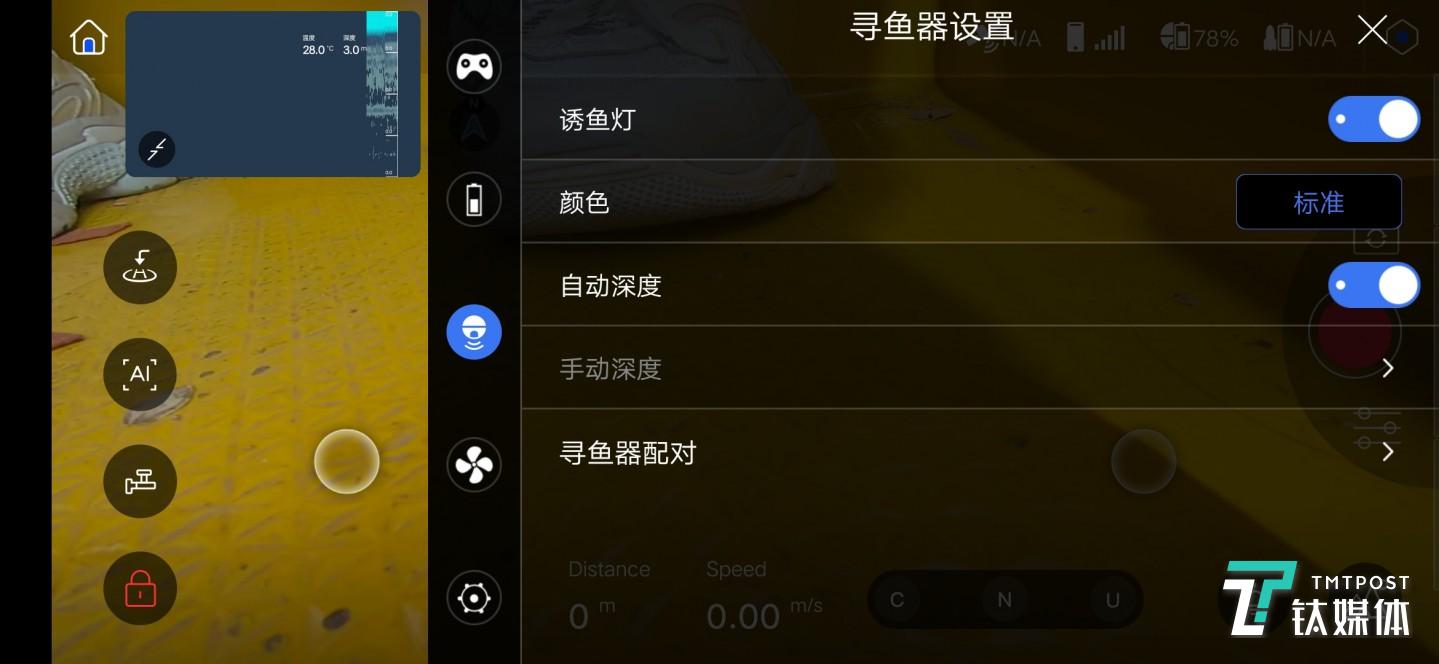1439x664 pixels.
Task: Open battery settings tab
Action: pos(474,200)
